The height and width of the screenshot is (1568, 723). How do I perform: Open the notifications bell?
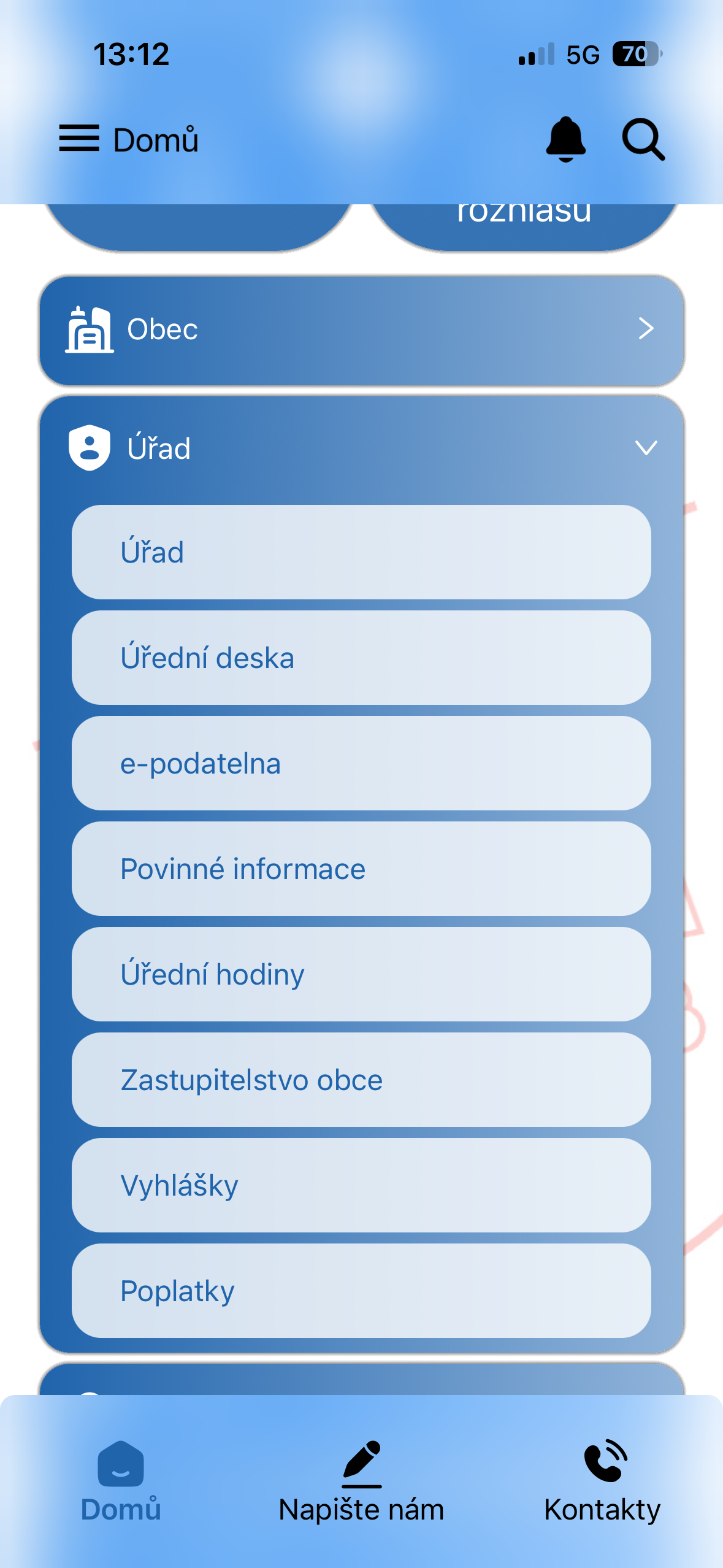click(x=565, y=139)
